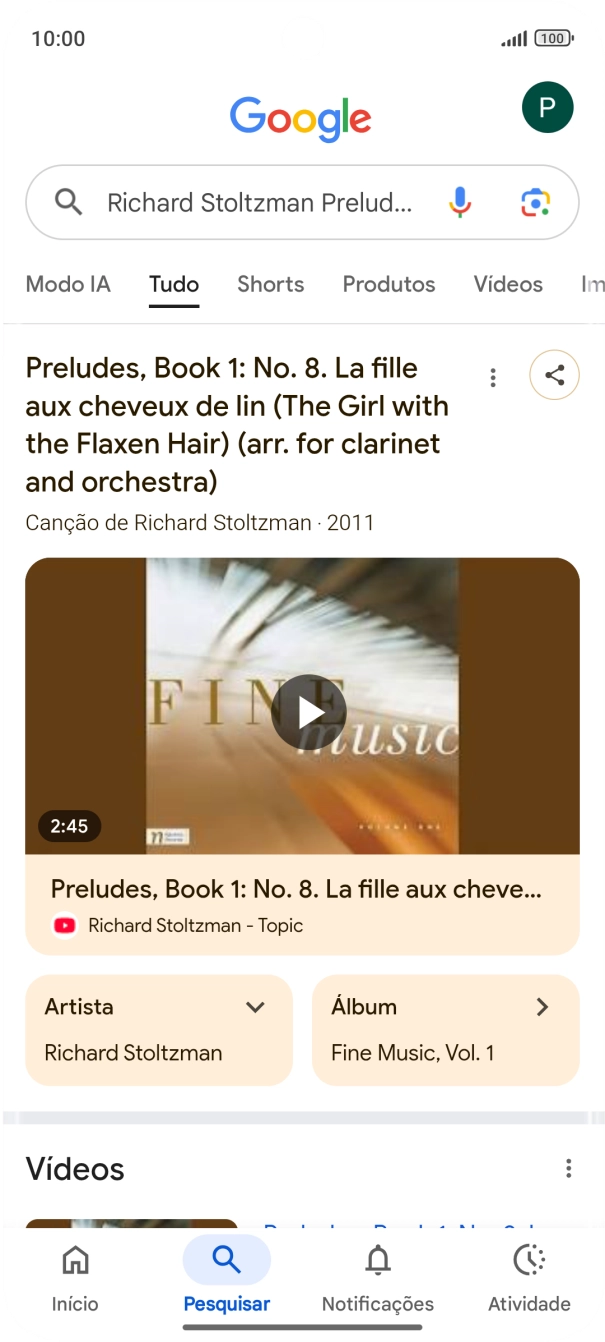Open the overflow menu beside the song title

[x=492, y=378]
